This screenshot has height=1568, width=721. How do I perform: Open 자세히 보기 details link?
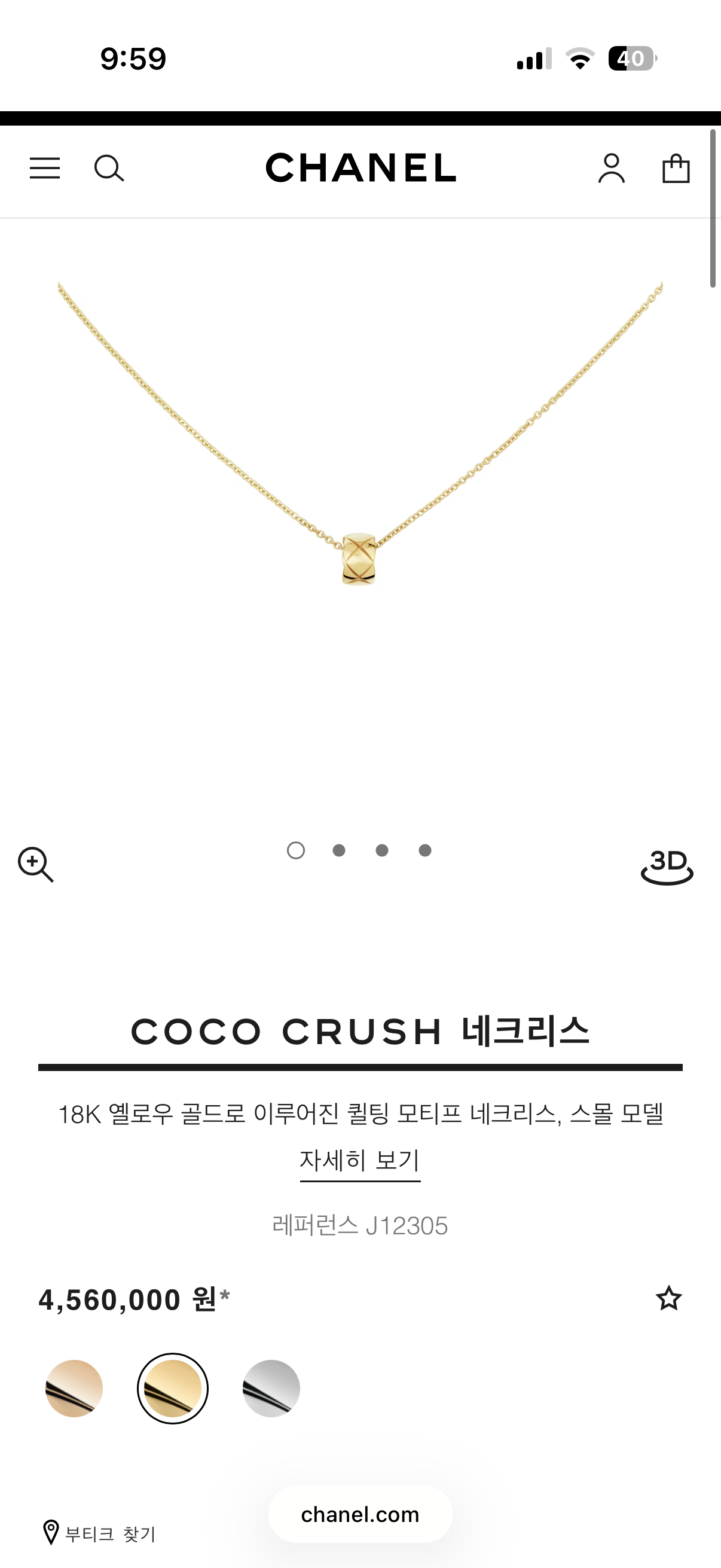coord(360,1160)
